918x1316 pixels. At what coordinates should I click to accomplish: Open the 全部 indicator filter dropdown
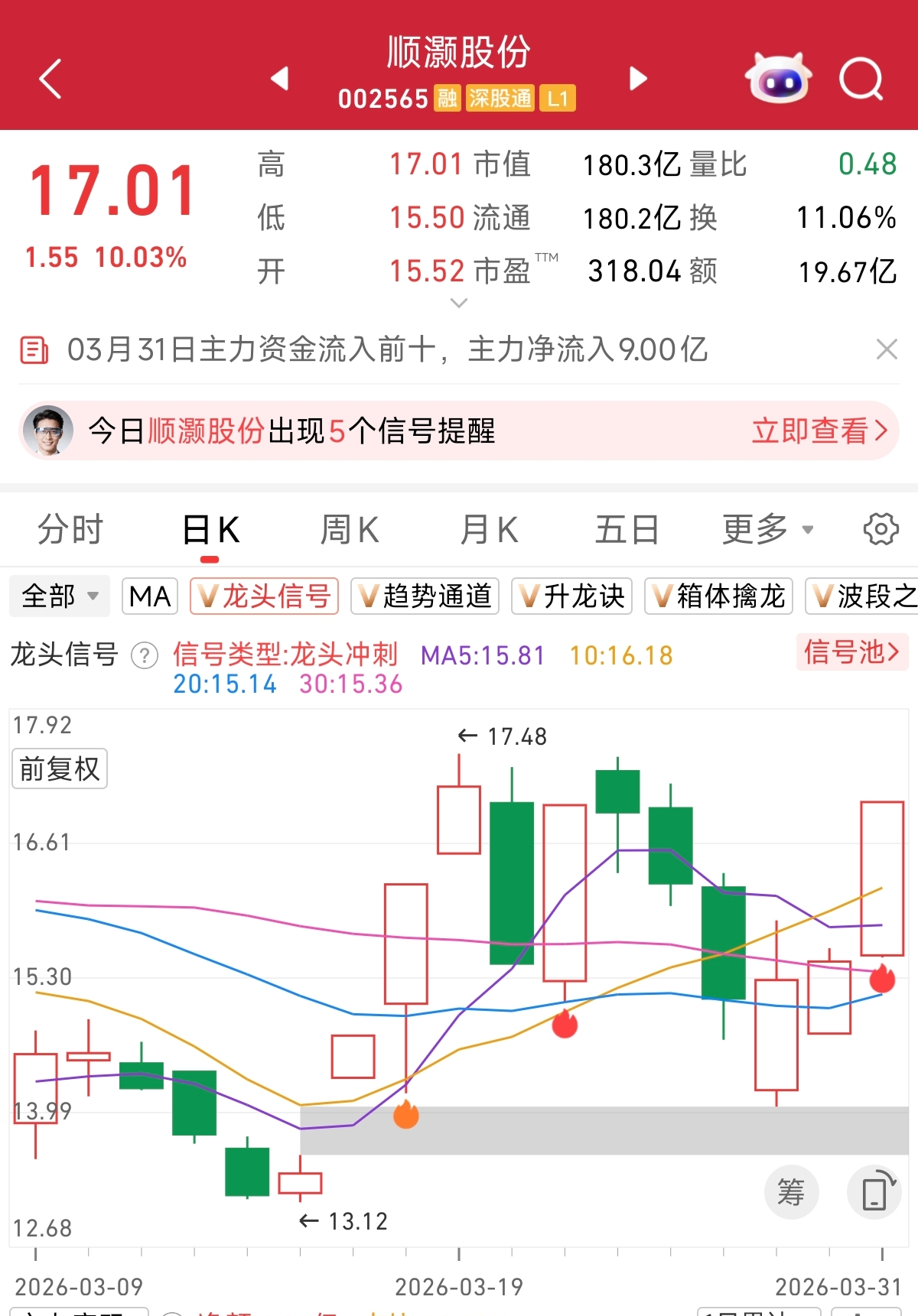pyautogui.click(x=60, y=596)
